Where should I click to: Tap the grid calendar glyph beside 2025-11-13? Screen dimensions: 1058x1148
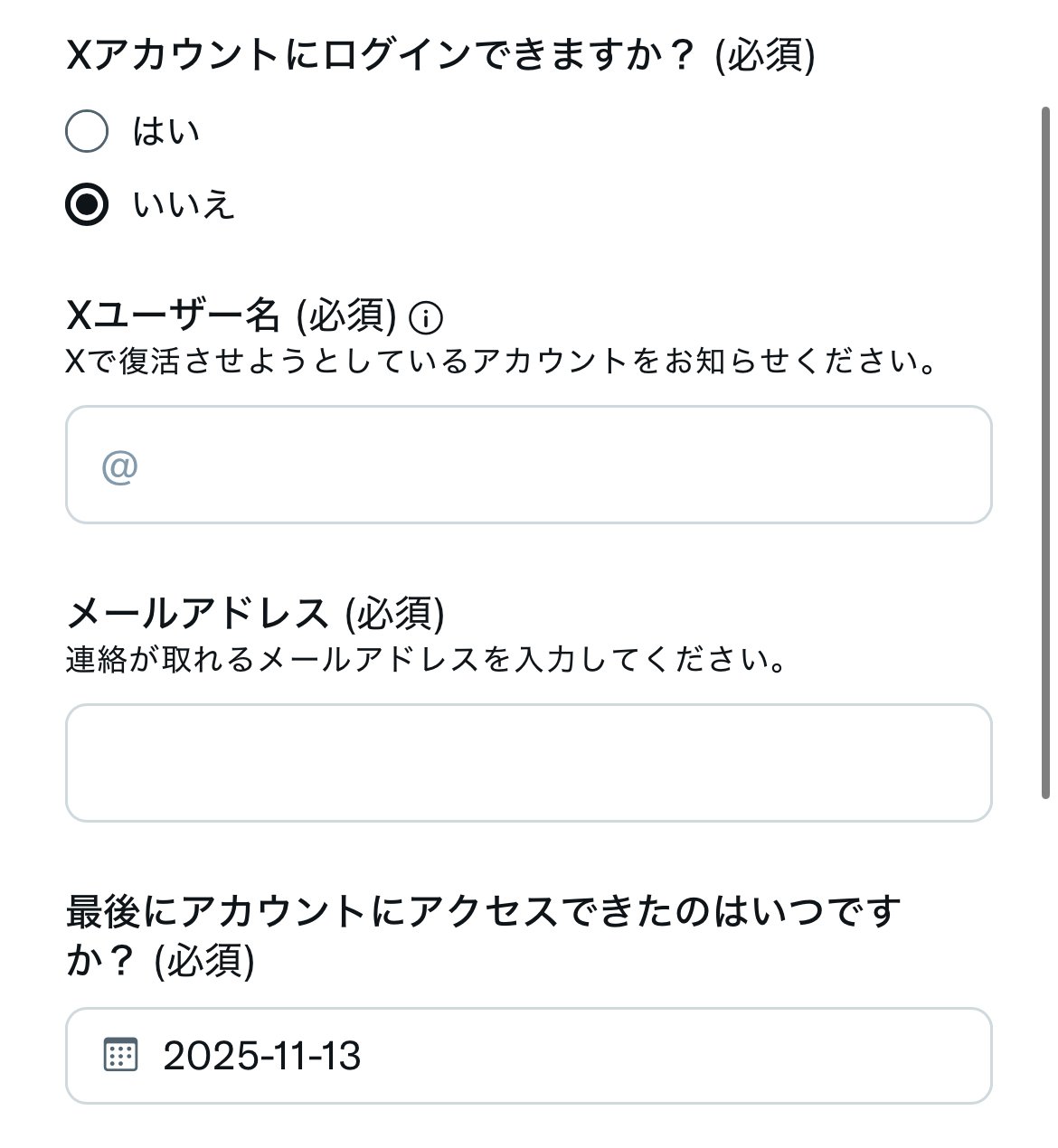[x=120, y=1054]
